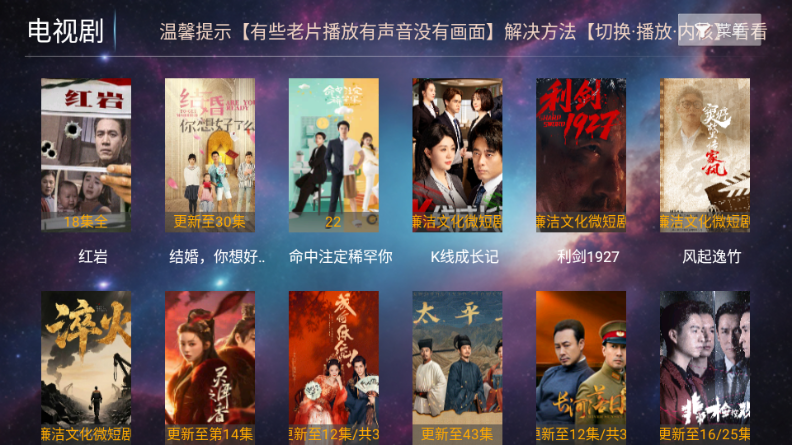Open the drama 结婚，你想好..
Image resolution: width=792 pixels, height=445 pixels.
(x=210, y=155)
